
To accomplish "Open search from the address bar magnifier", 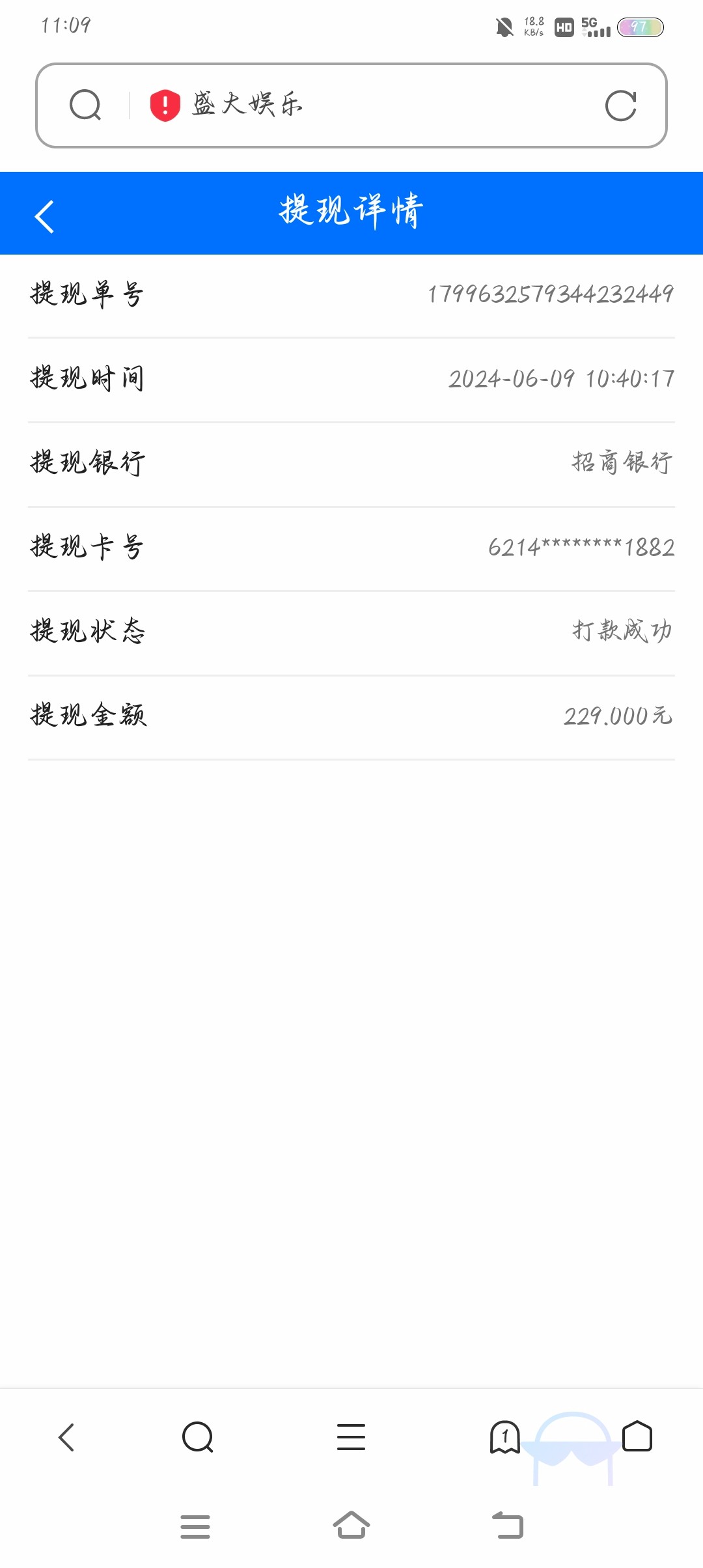I will 85,105.
